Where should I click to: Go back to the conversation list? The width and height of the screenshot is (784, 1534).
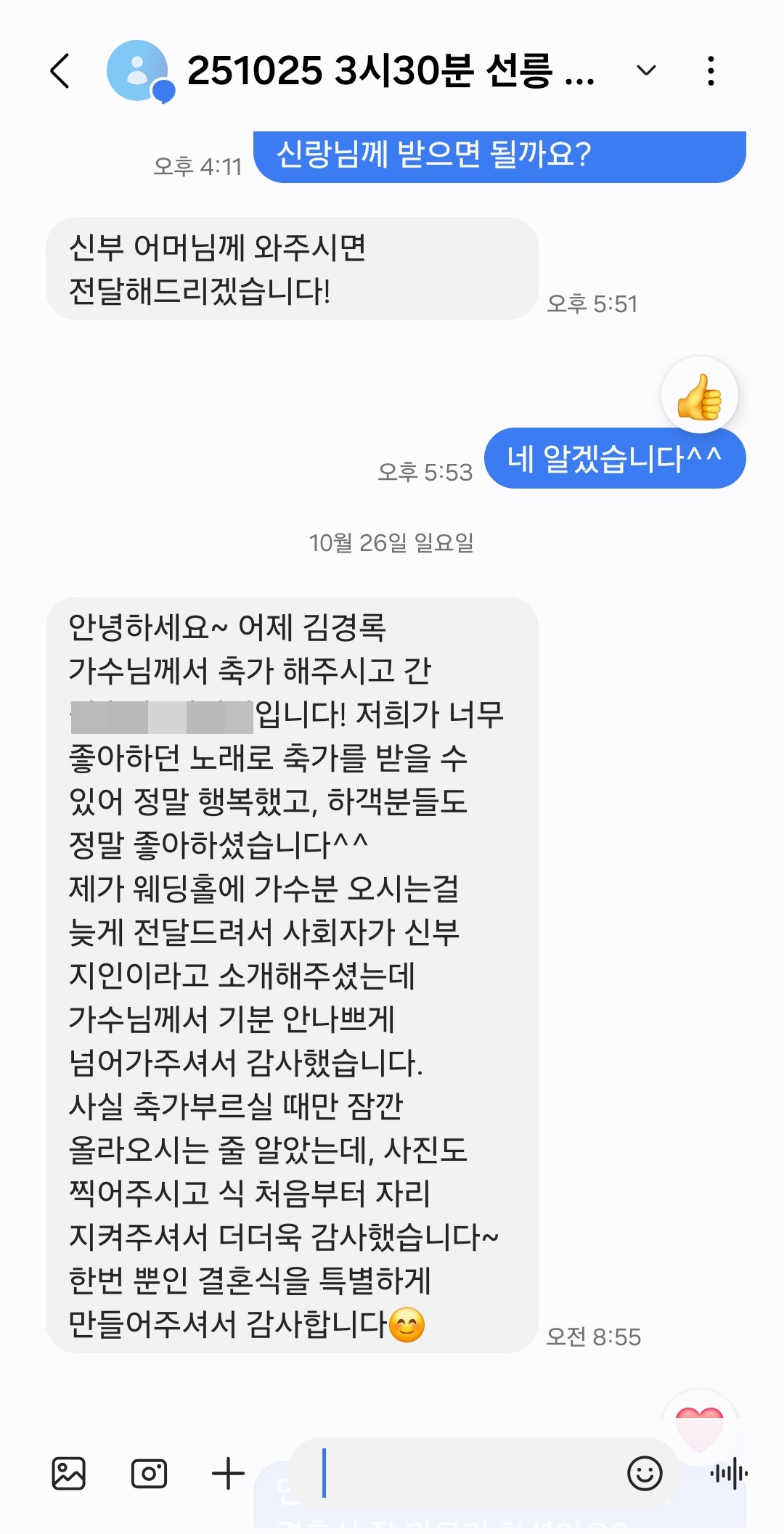pyautogui.click(x=61, y=71)
